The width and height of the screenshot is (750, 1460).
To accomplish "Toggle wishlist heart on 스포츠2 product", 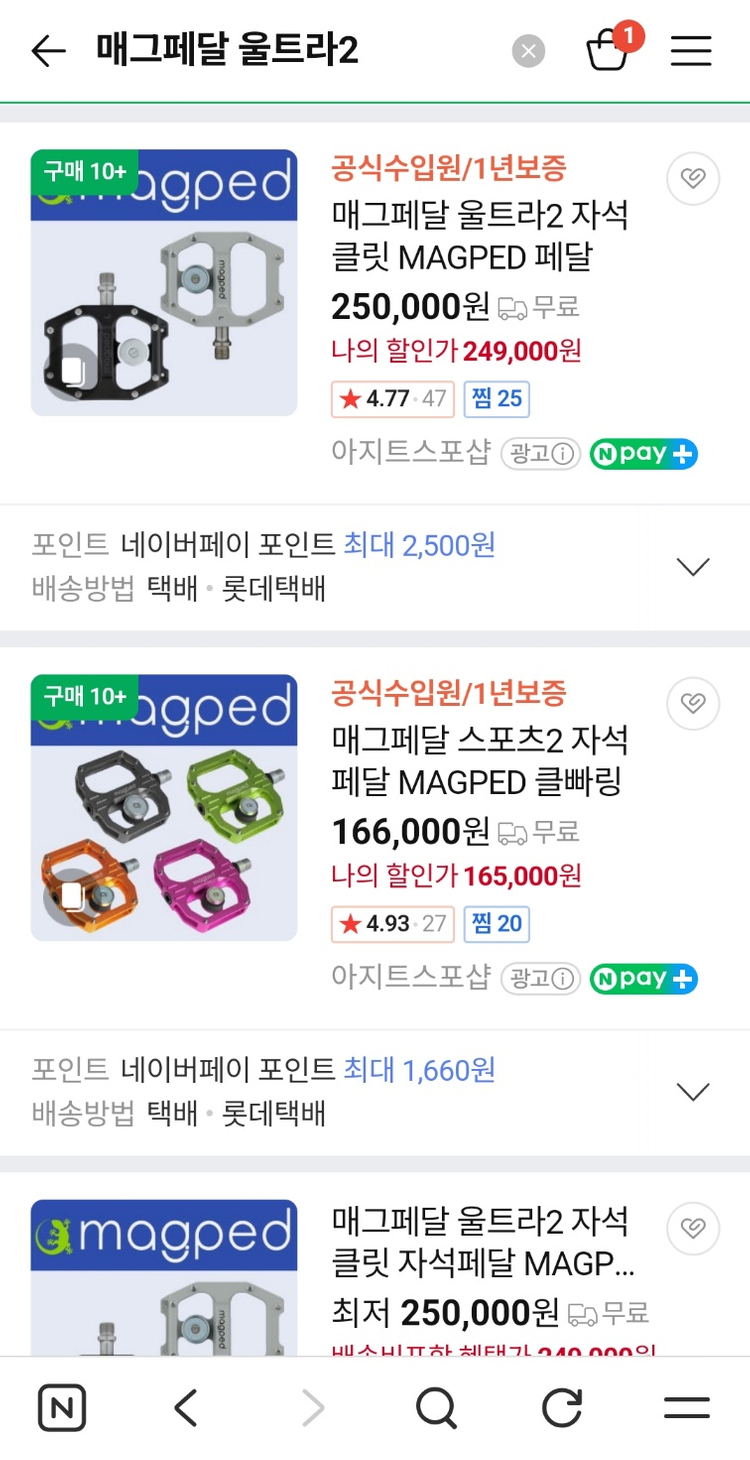I will [x=692, y=703].
